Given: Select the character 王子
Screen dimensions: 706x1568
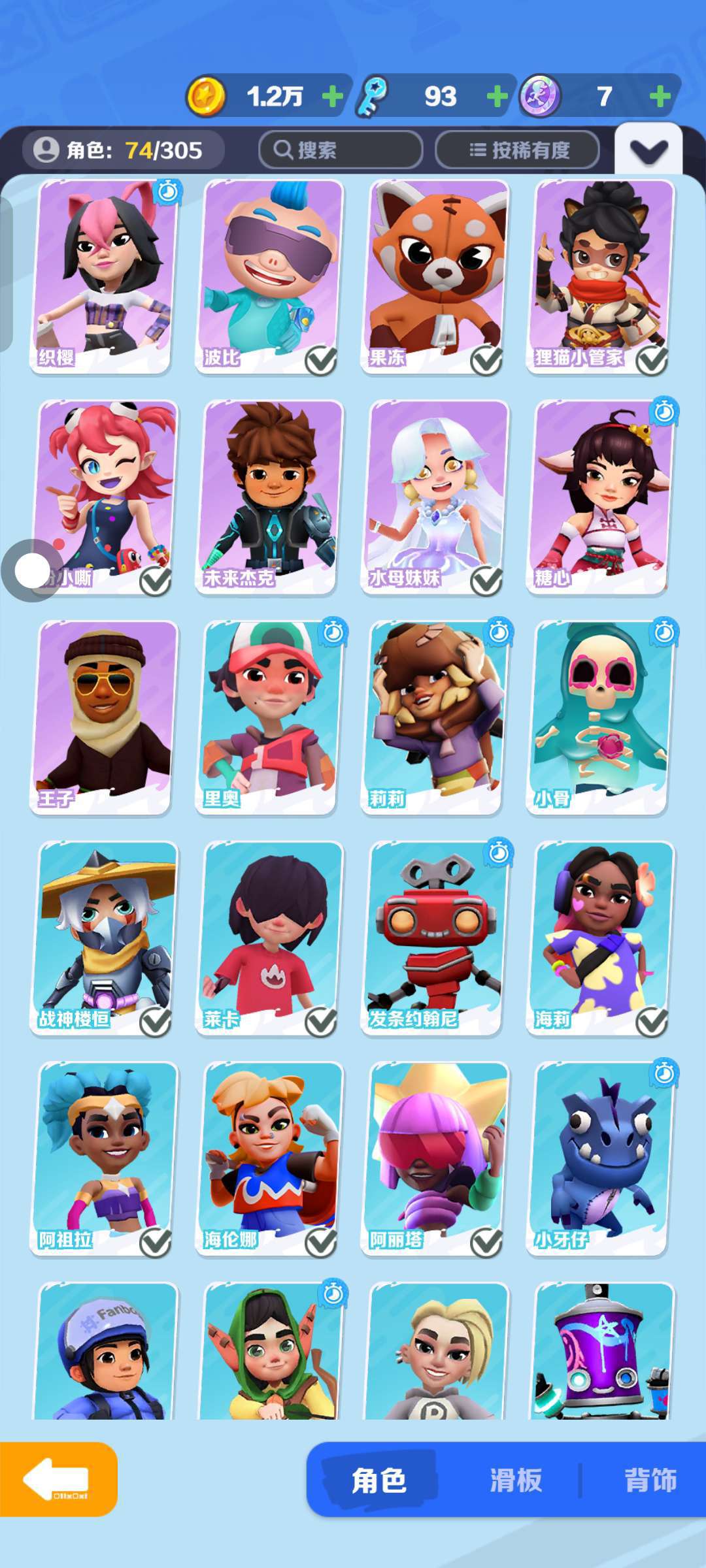Looking at the screenshot, I should (105, 716).
